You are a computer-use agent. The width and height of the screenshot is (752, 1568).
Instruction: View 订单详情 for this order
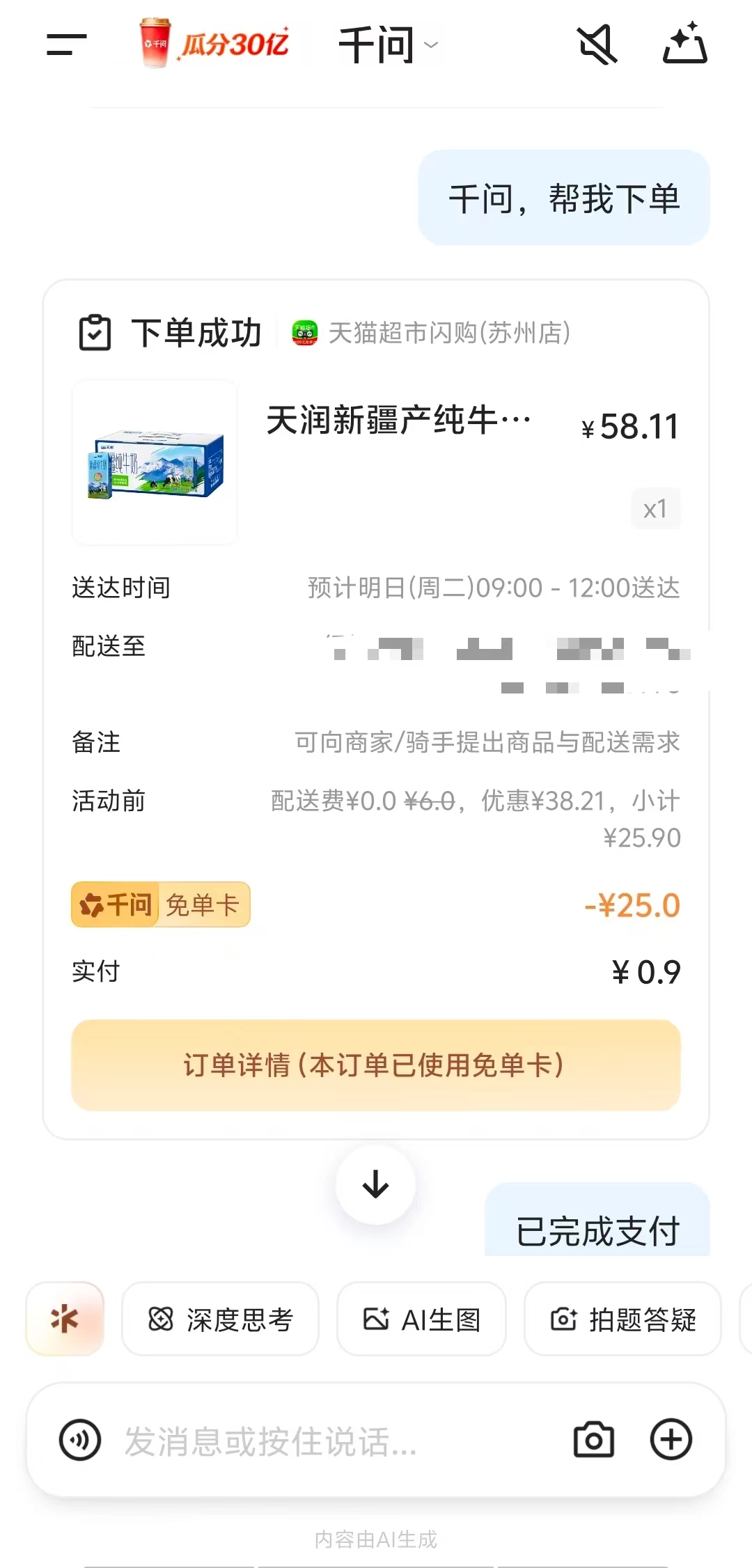pyautogui.click(x=376, y=1065)
